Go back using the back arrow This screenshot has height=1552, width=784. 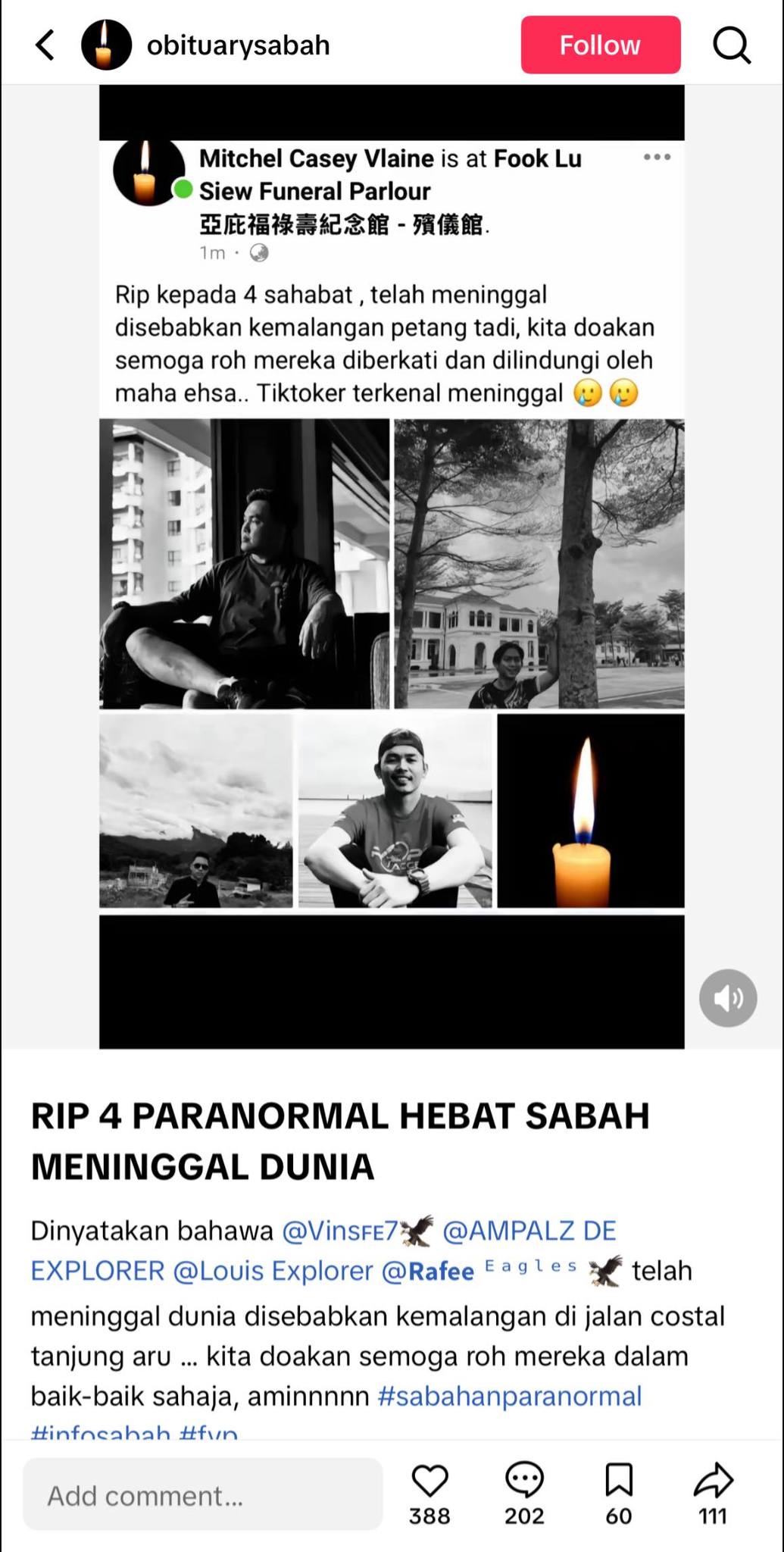pyautogui.click(x=45, y=45)
